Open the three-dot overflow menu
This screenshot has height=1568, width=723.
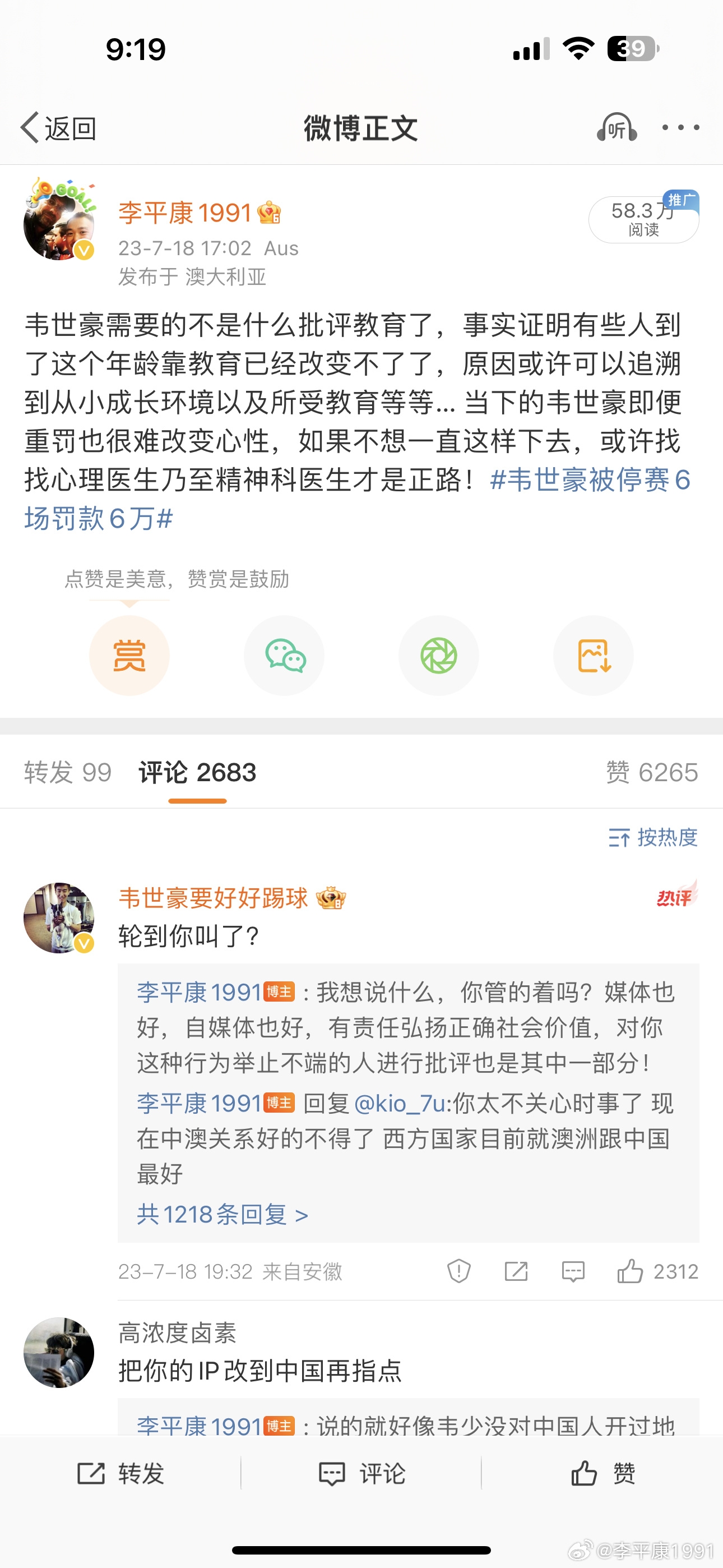[x=680, y=128]
